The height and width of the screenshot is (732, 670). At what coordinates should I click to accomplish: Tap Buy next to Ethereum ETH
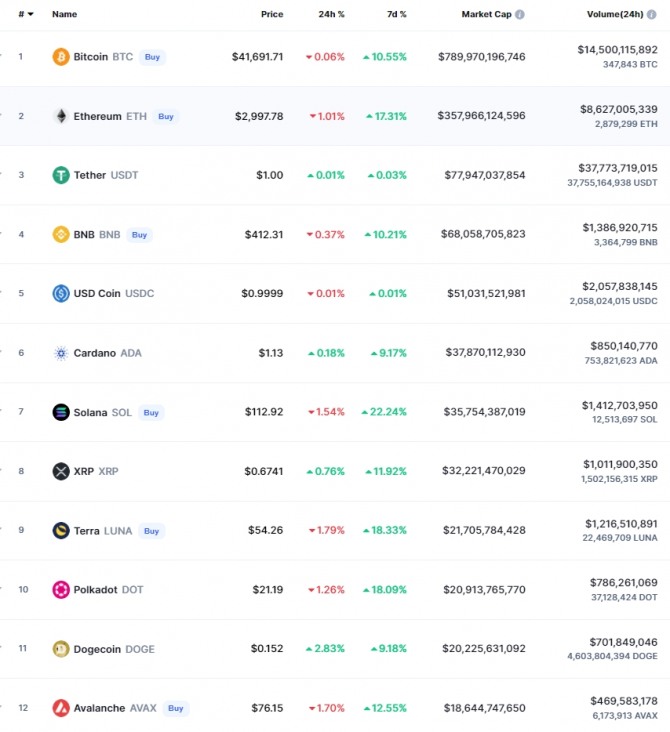(x=166, y=116)
